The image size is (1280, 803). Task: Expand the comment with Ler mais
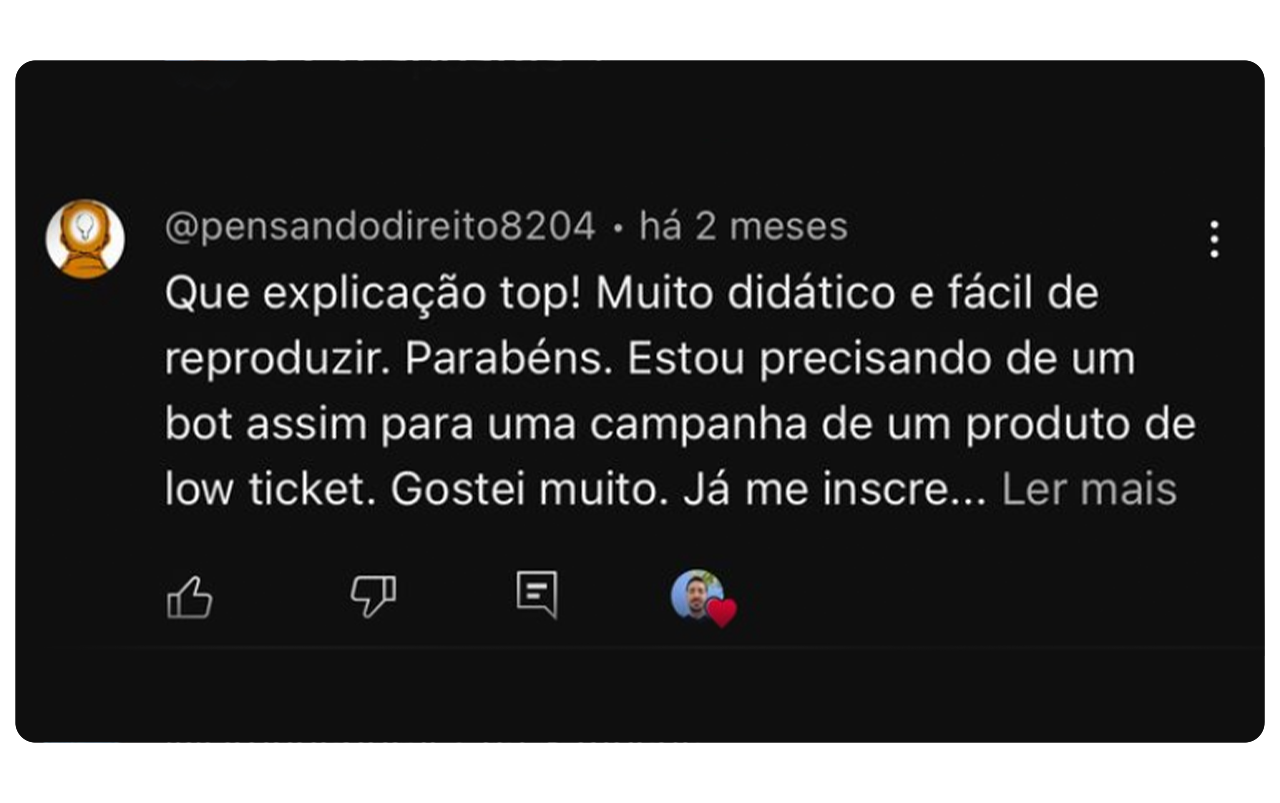tap(1089, 491)
